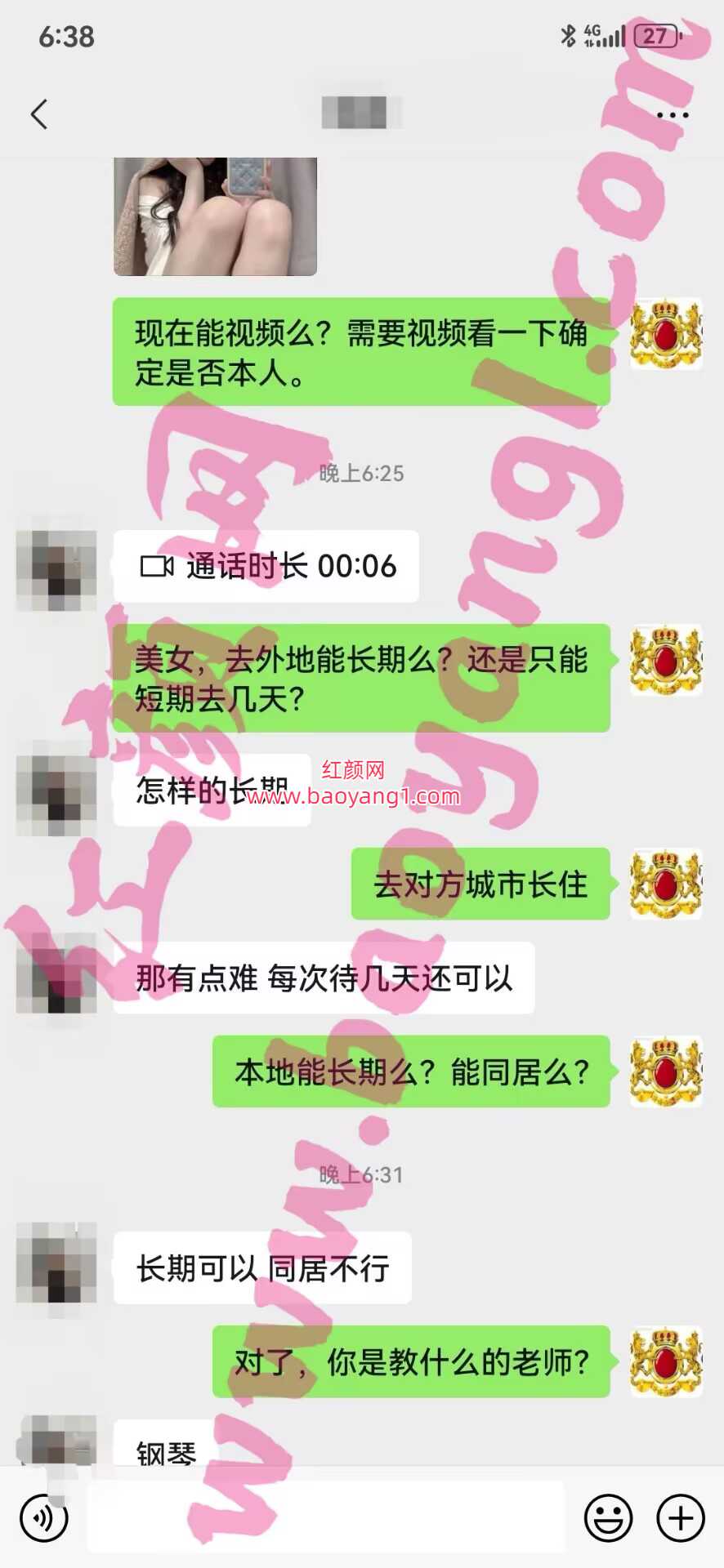Open contact's avatar beside 长期可以 同居不行

pyautogui.click(x=56, y=1263)
